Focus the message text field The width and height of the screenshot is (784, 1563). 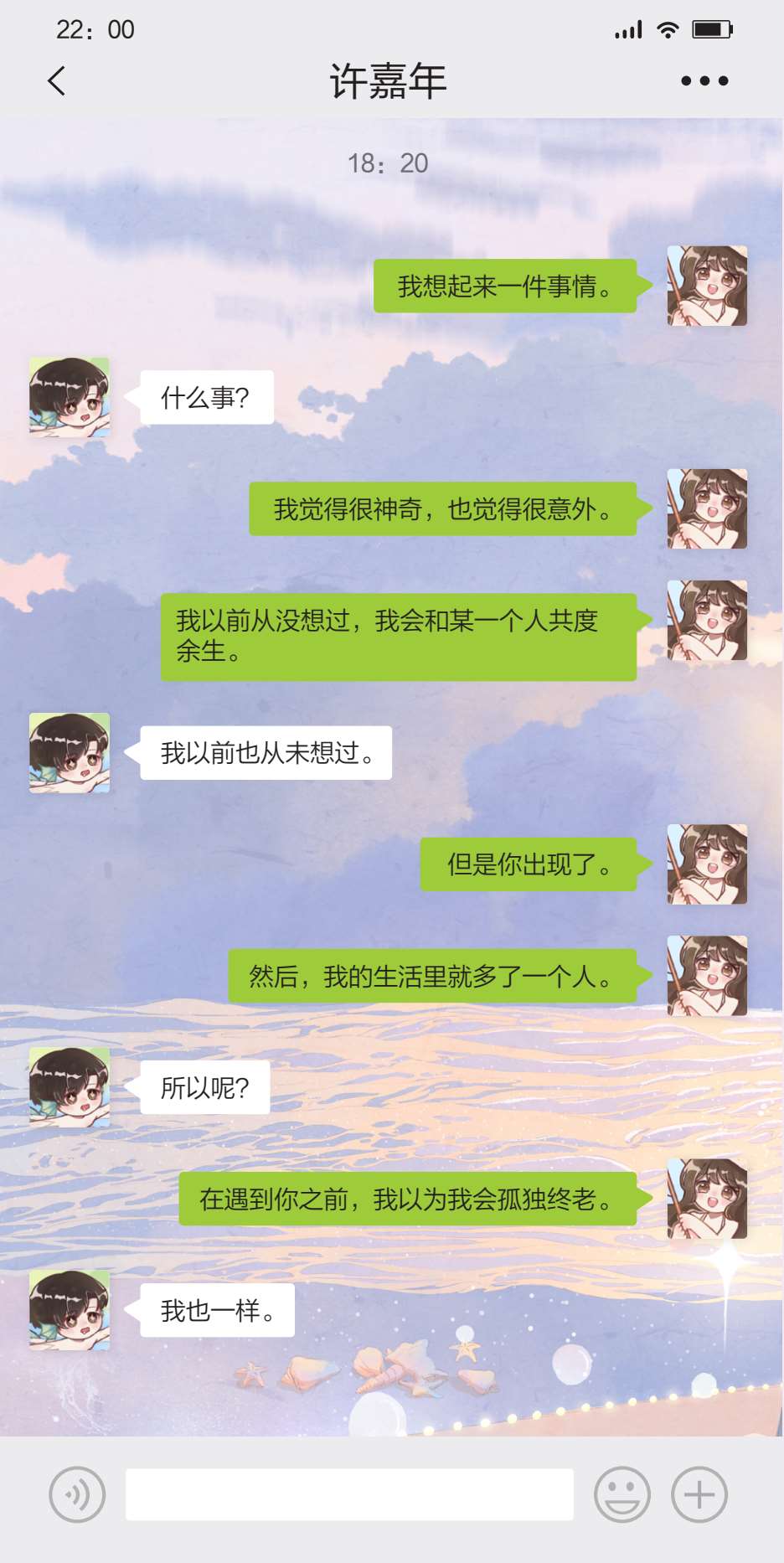pos(349,1494)
